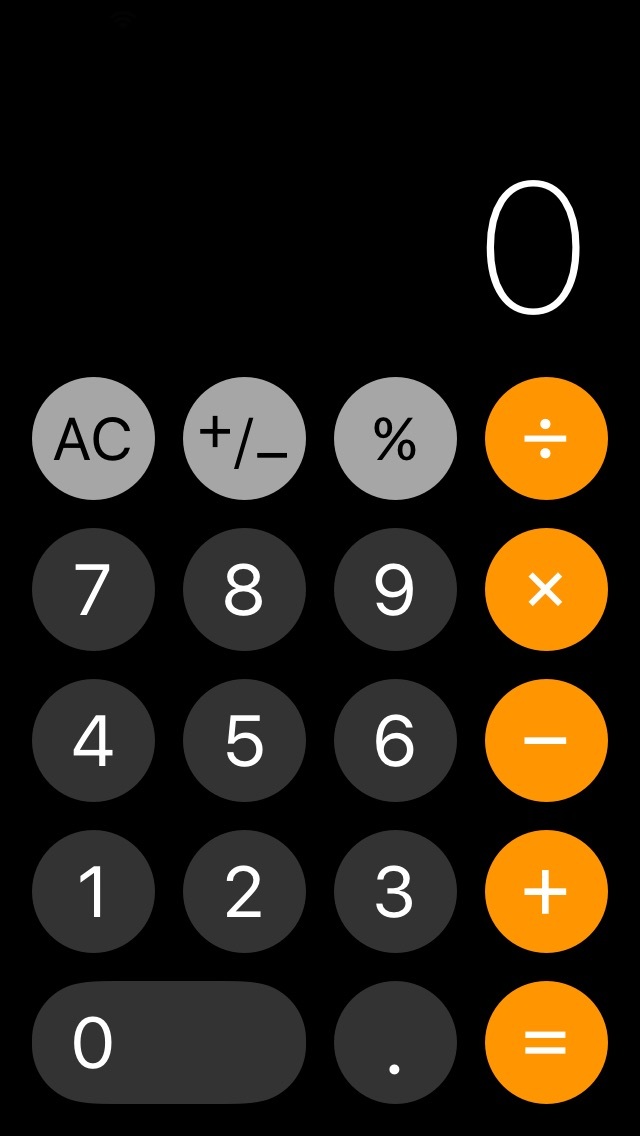The image size is (640, 1136).
Task: Tap the number 4 key
Action: point(93,740)
